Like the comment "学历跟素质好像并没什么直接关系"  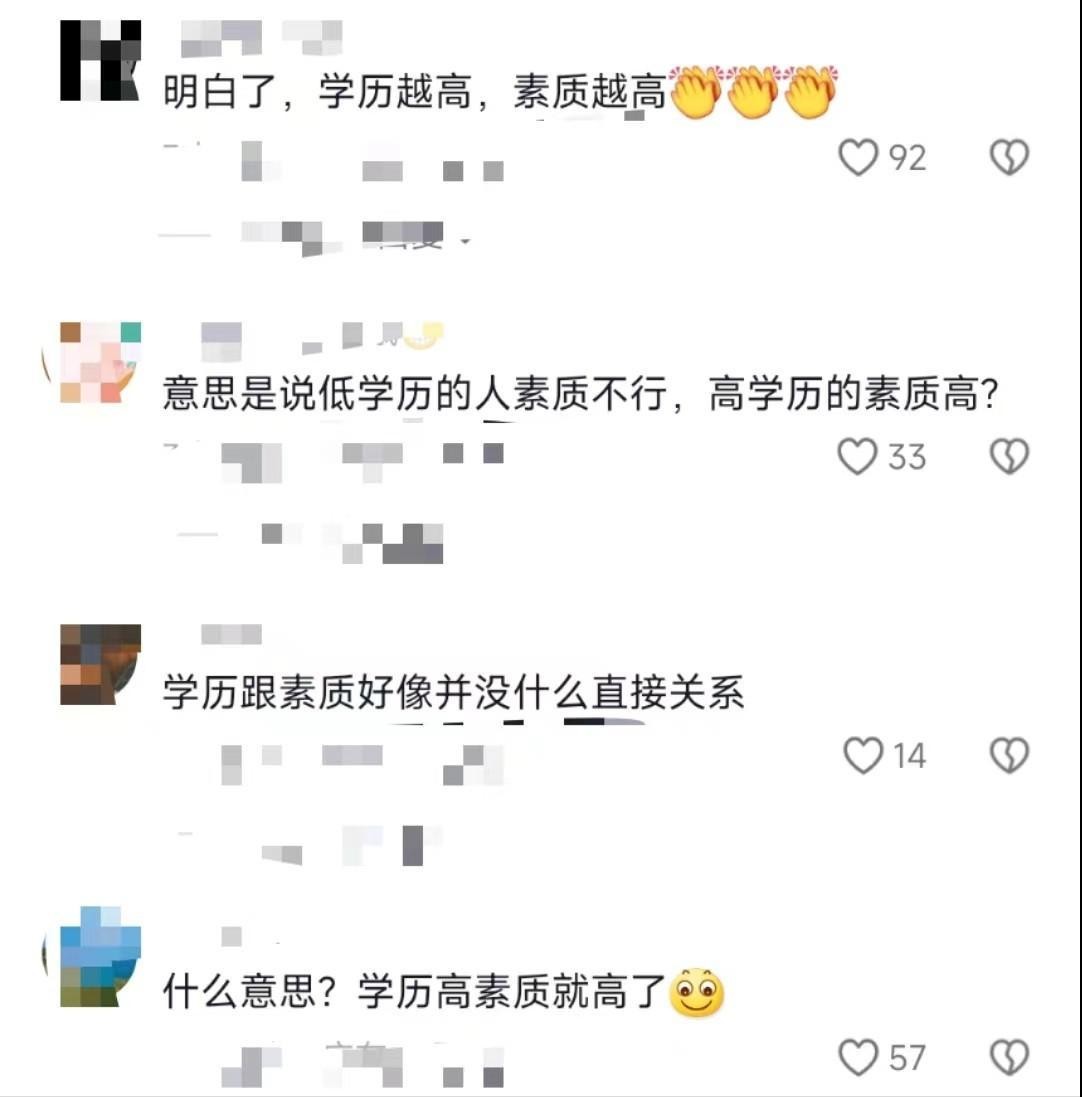pyautogui.click(x=863, y=756)
